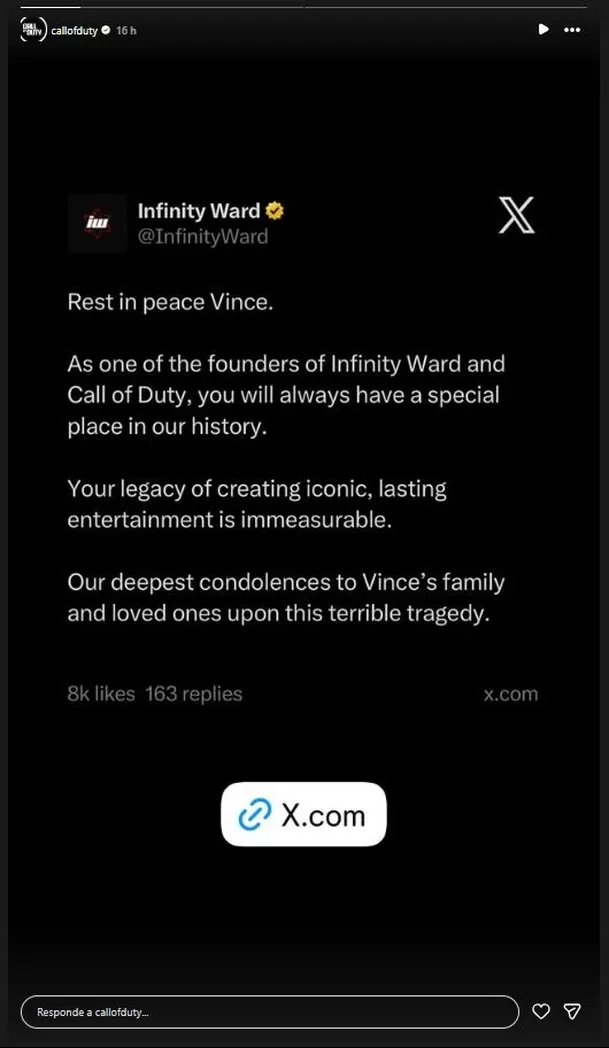
Task: Open the callofduty profile avatar
Action: point(33,30)
